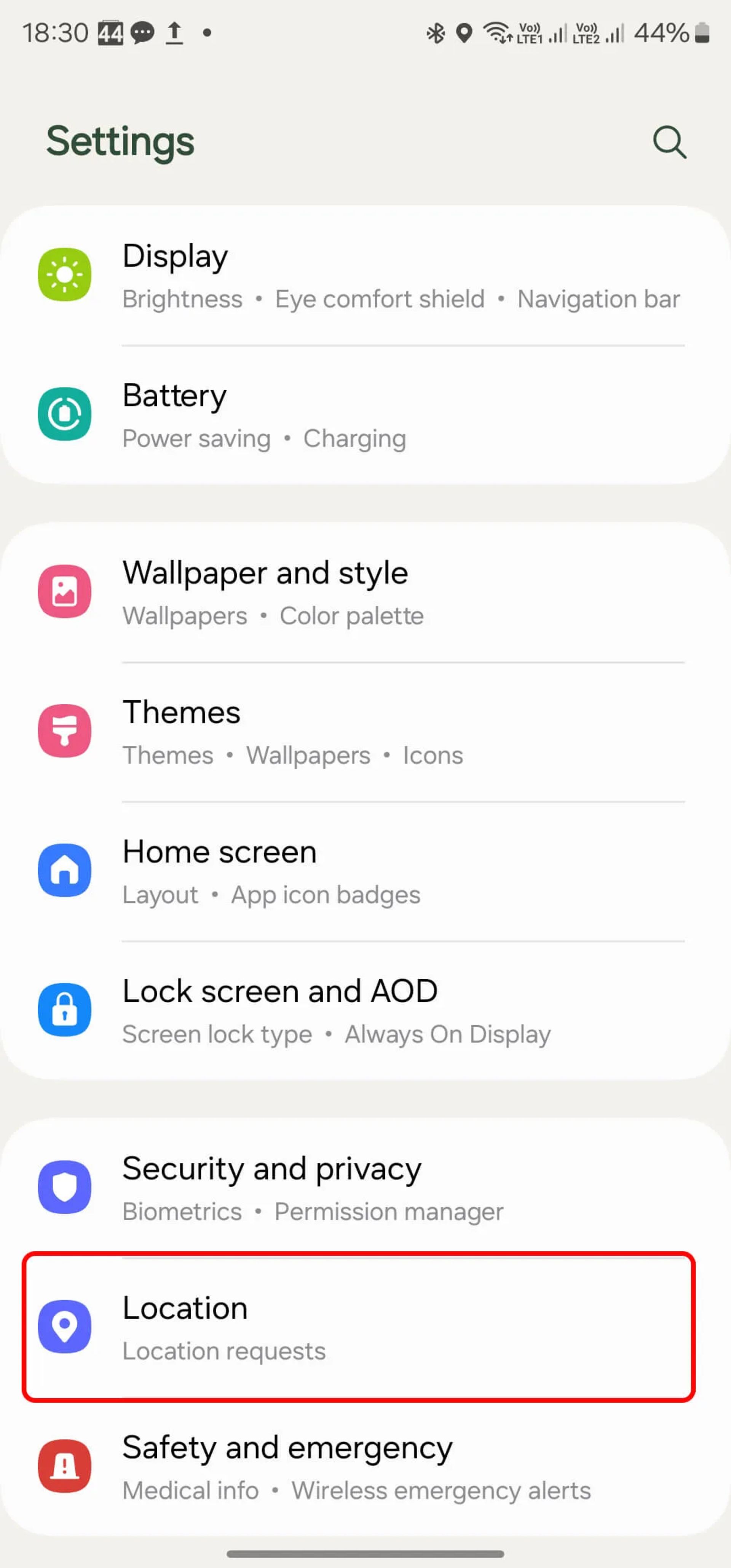Viewport: 731px width, 1568px height.
Task: Open Display settings
Action: (365, 276)
